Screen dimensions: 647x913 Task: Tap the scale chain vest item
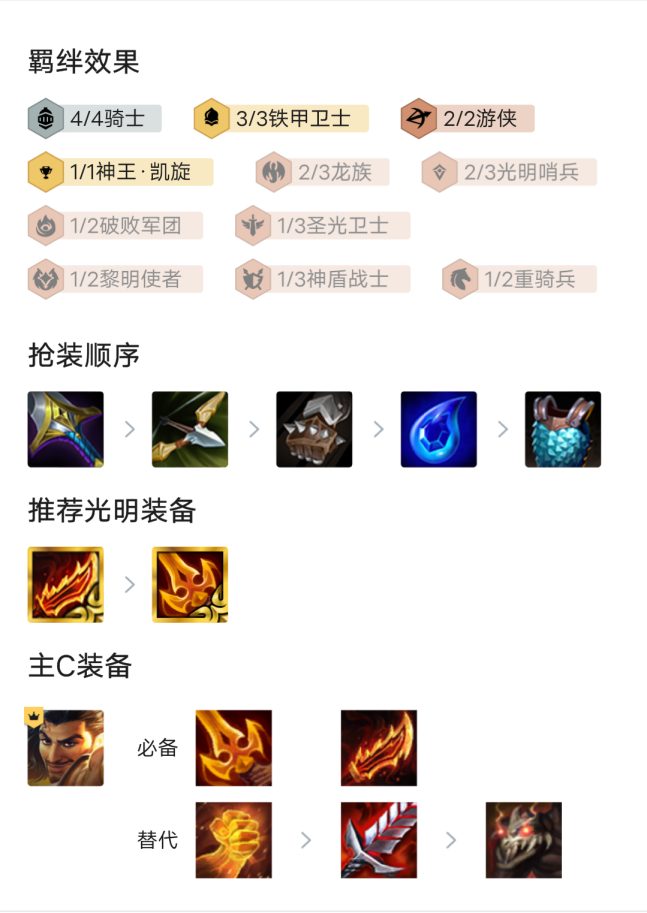click(563, 429)
